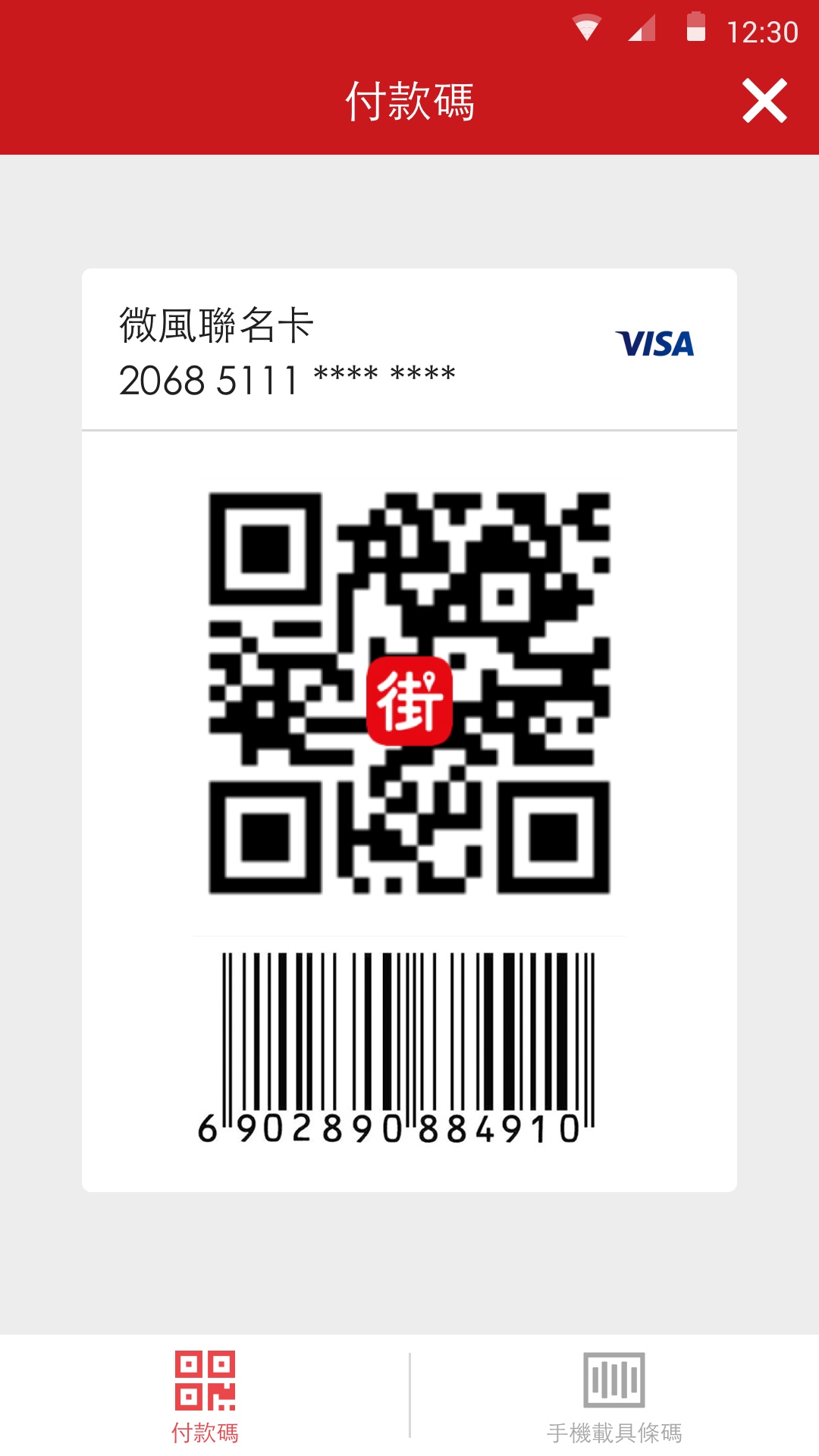The image size is (819, 1456).
Task: Switch to the 手機載具條碼 tab
Action: pyautogui.click(x=614, y=1395)
